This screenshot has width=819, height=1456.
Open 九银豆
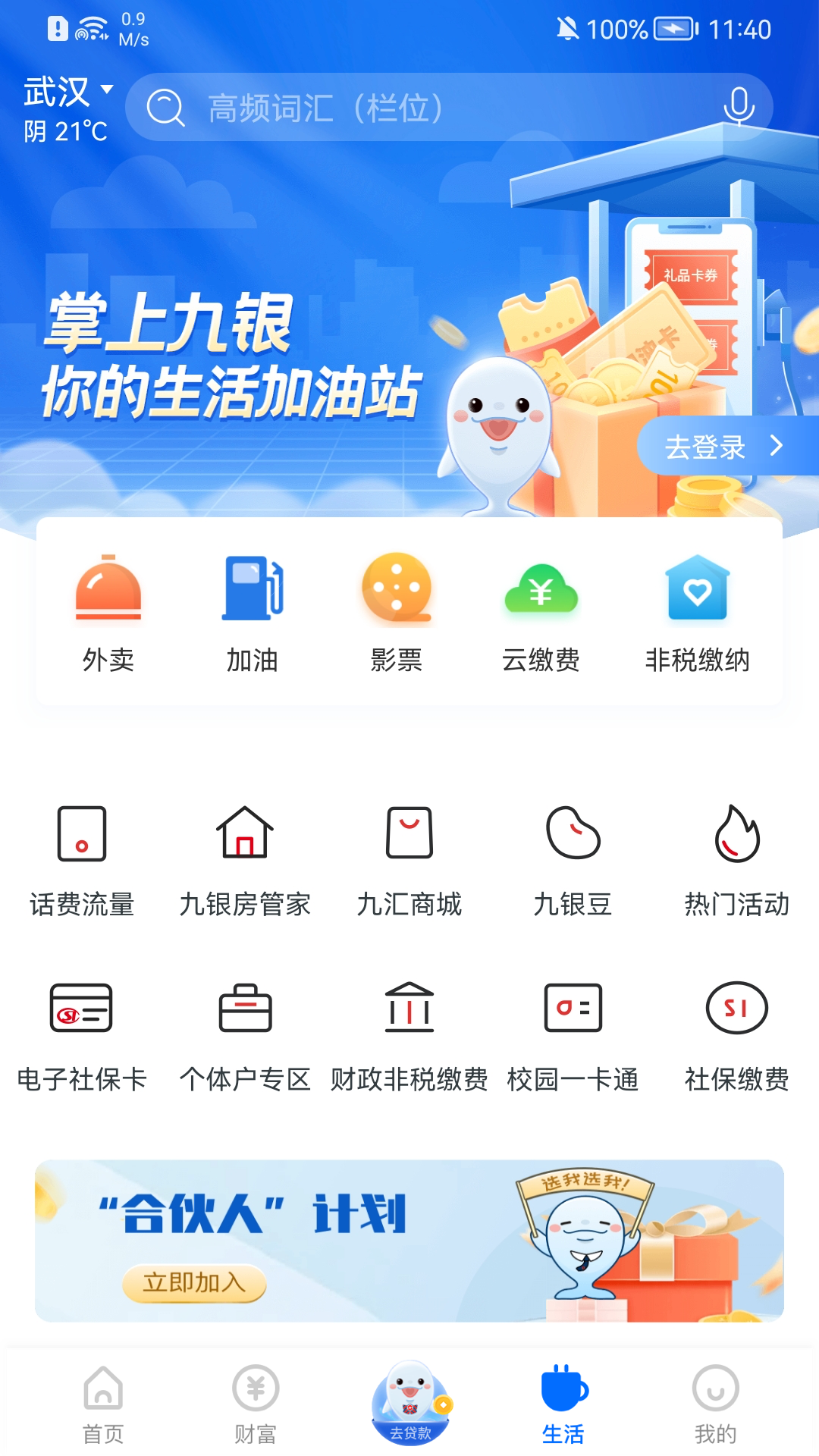(x=573, y=861)
